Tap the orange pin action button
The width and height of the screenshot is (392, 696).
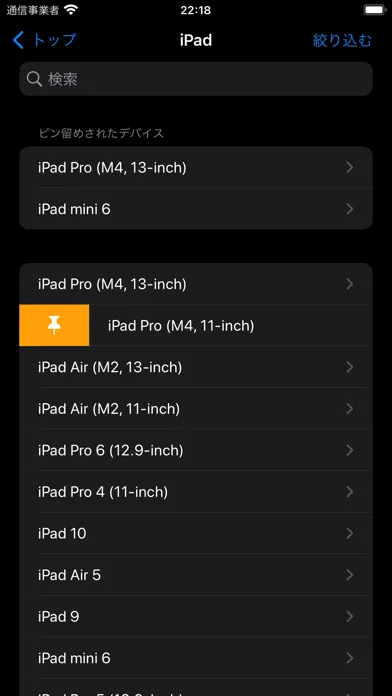pos(54,325)
